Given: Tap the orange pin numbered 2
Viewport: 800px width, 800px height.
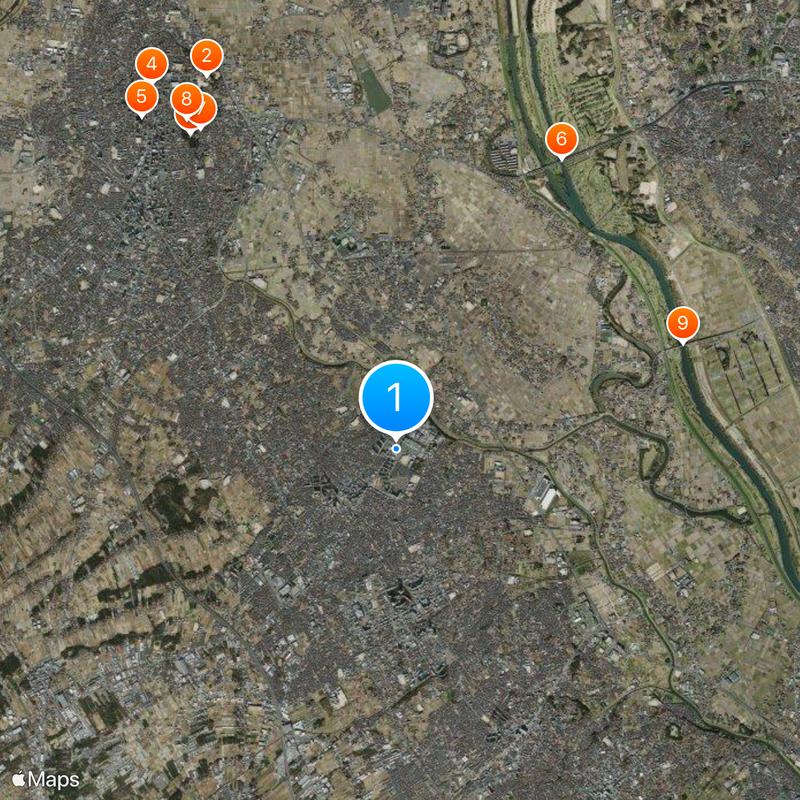Looking at the screenshot, I should pos(206,56).
